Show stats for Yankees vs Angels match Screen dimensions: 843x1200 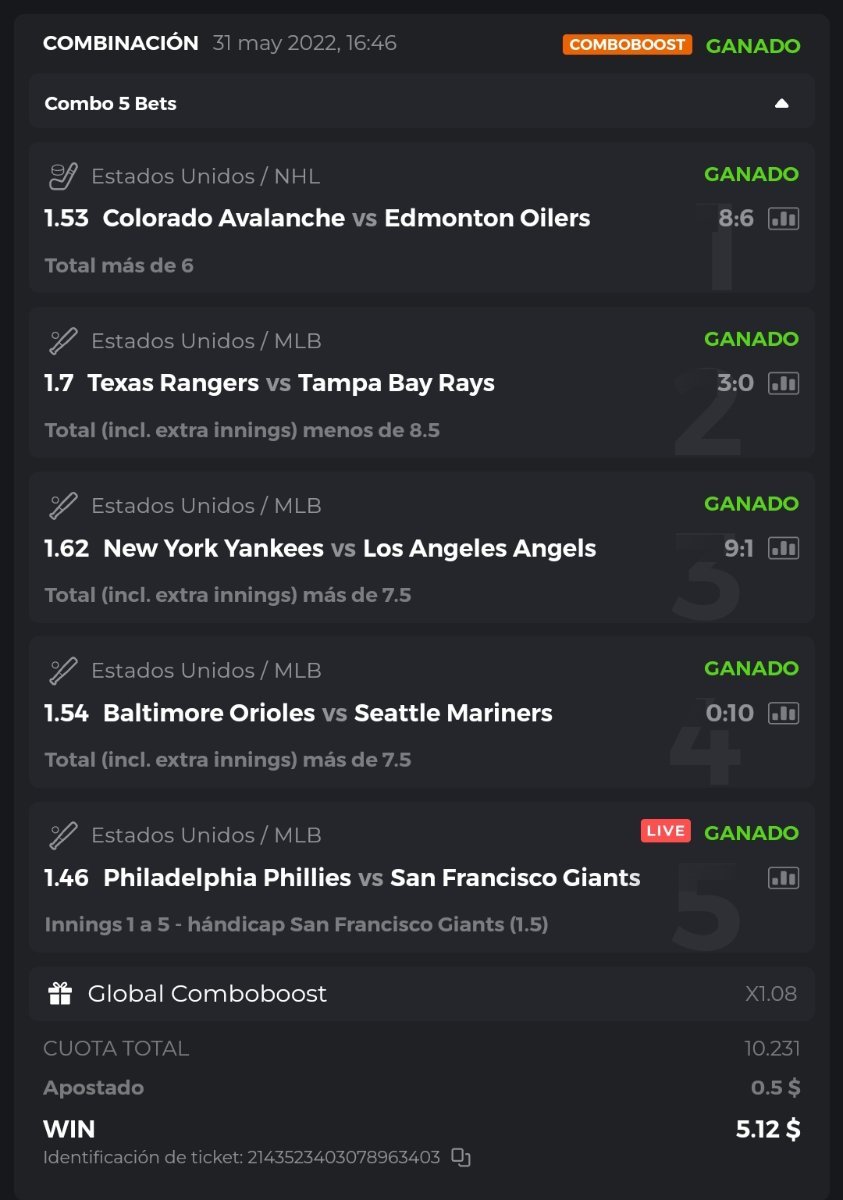coord(783,548)
